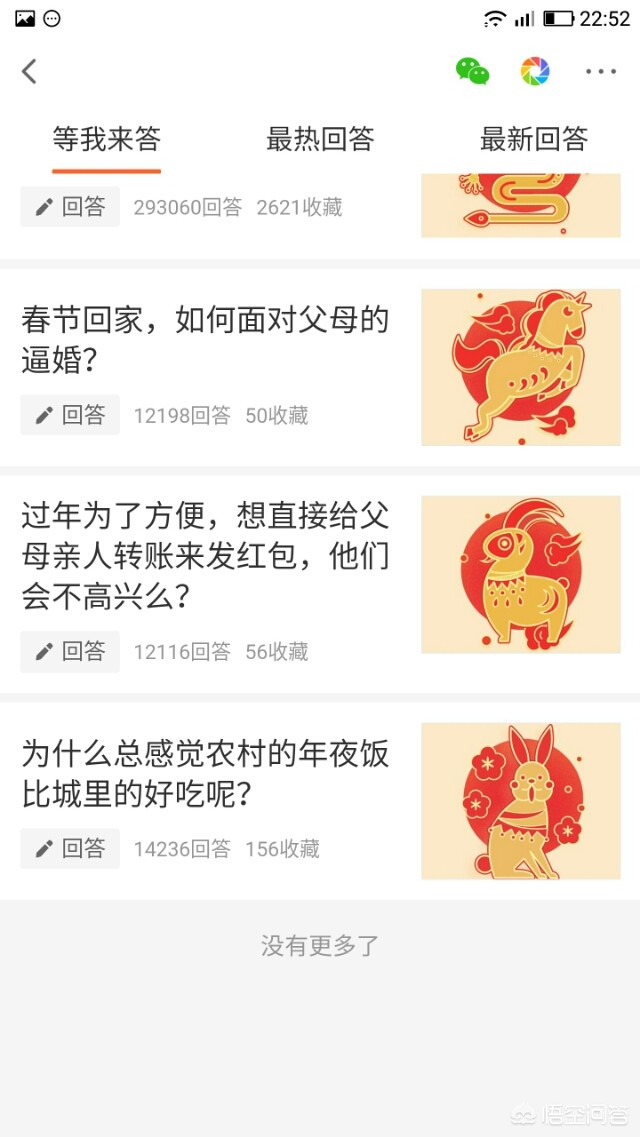Screen dimensions: 640x1137
Task: Tap 回答 button beside 12116回答
Action: point(70,651)
